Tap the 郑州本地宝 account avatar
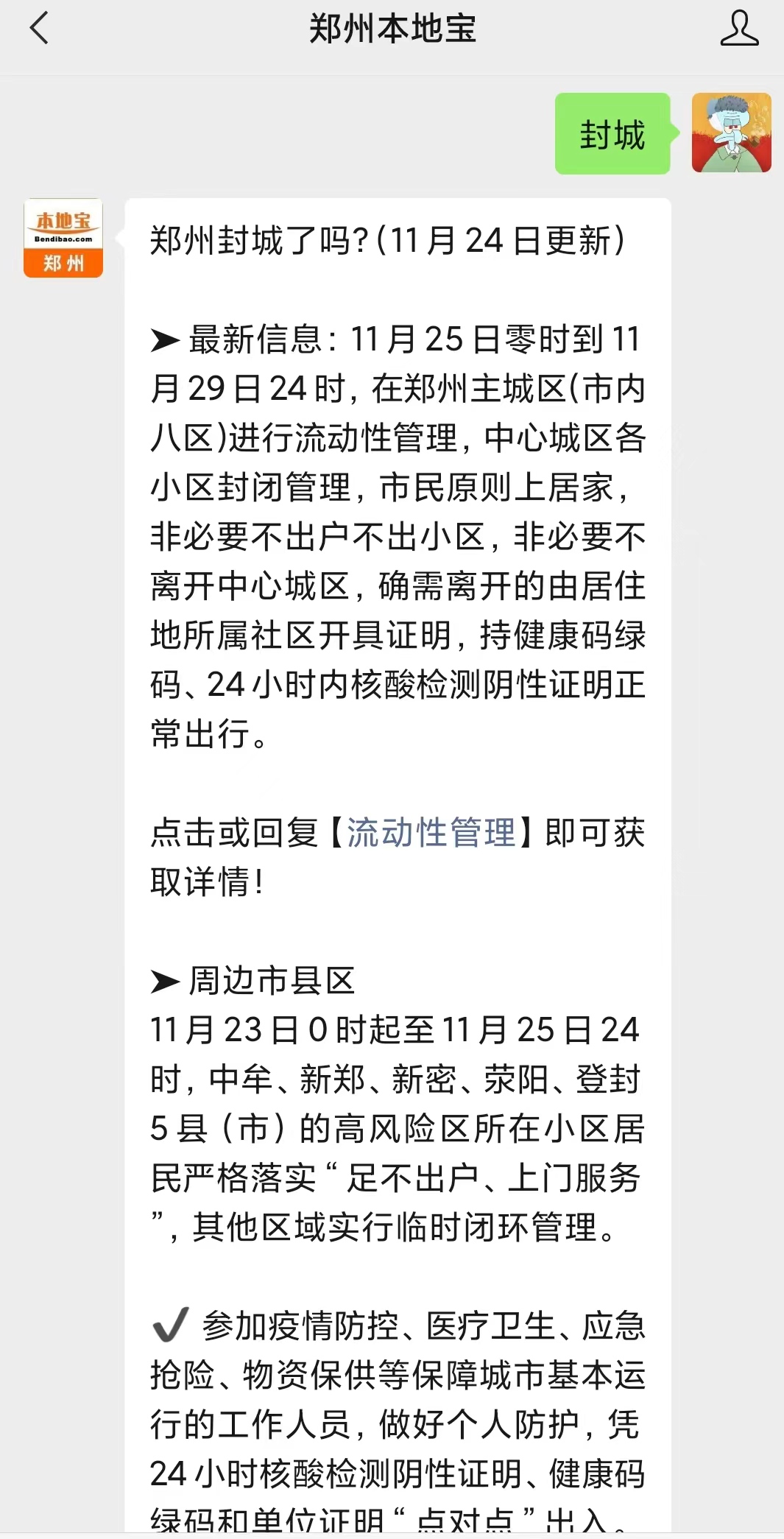 click(x=63, y=238)
